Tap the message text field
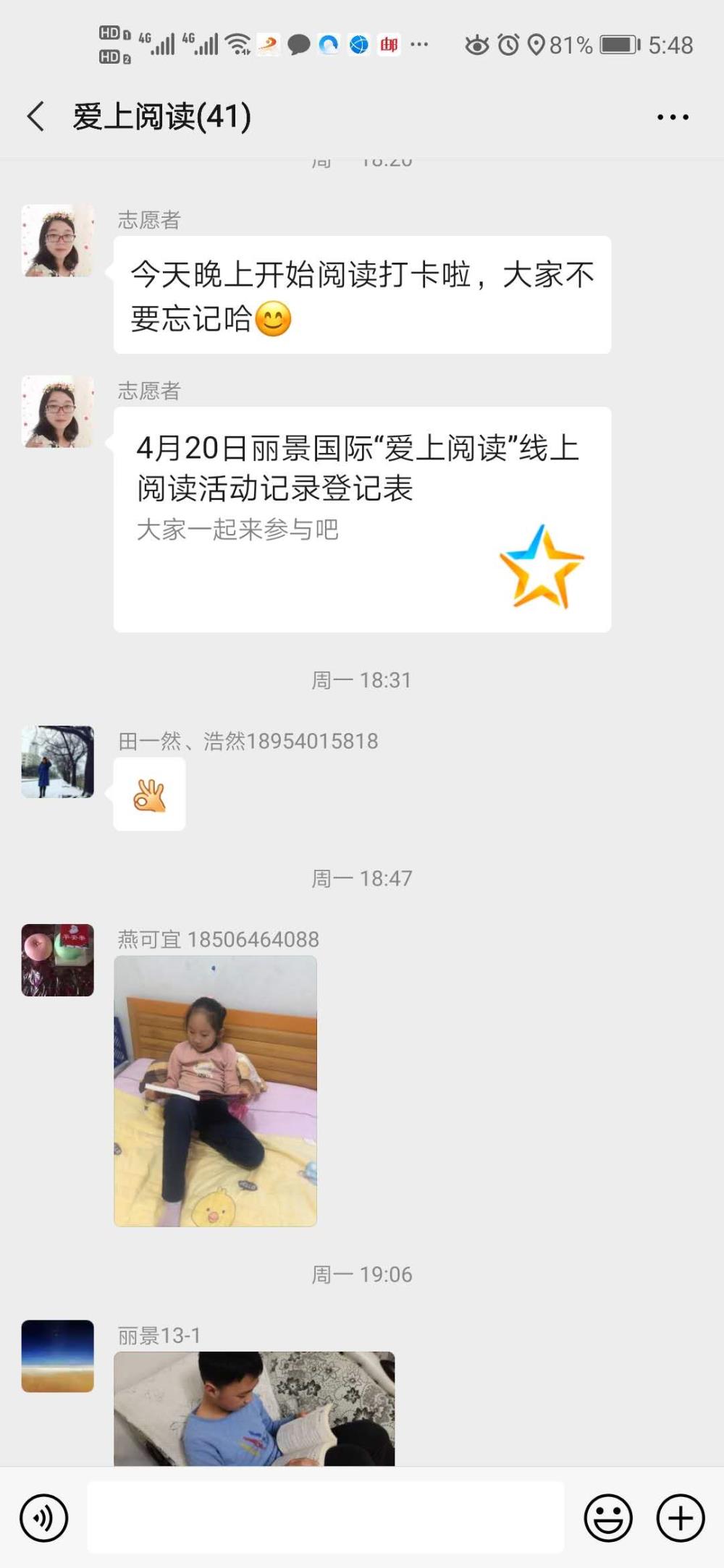 coord(326,1517)
